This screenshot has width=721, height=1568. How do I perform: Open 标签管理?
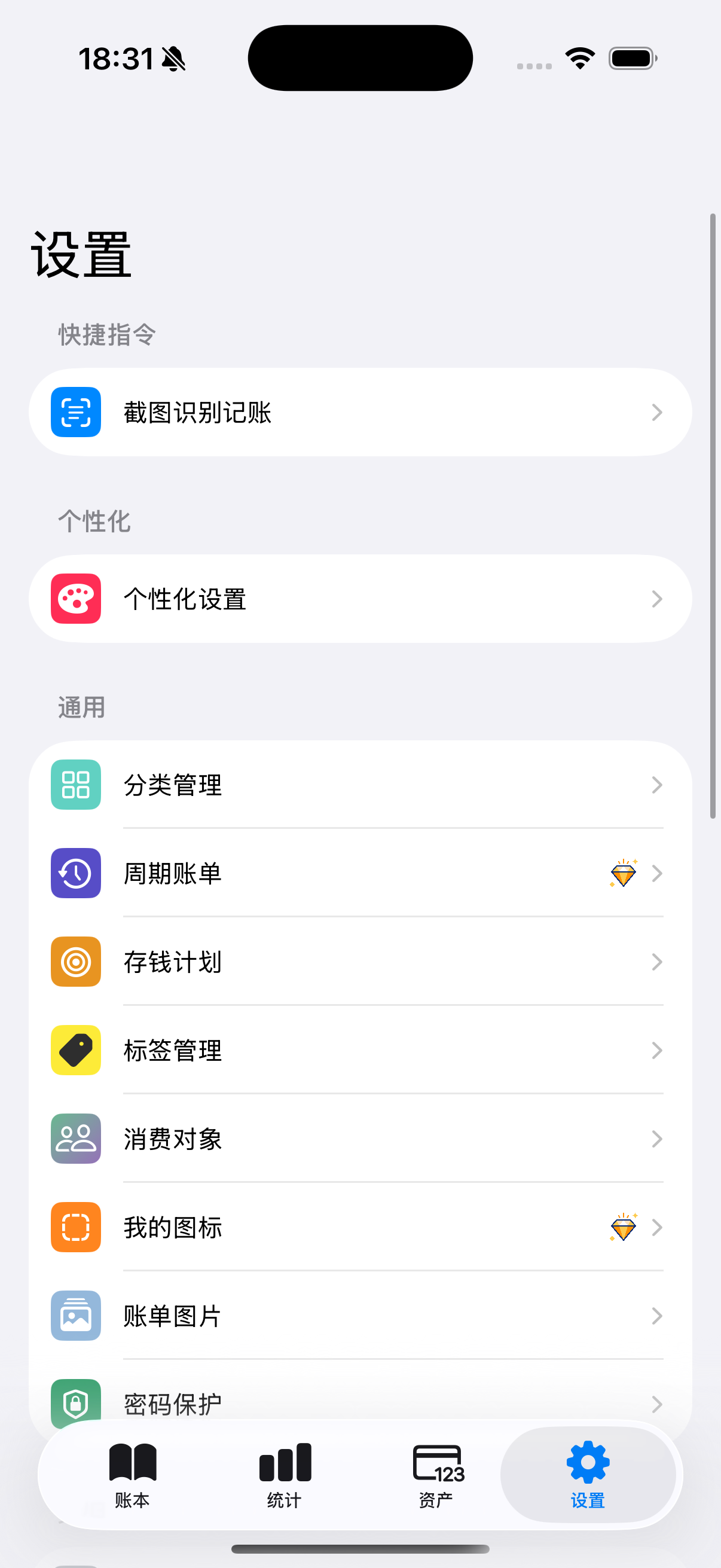(359, 1050)
